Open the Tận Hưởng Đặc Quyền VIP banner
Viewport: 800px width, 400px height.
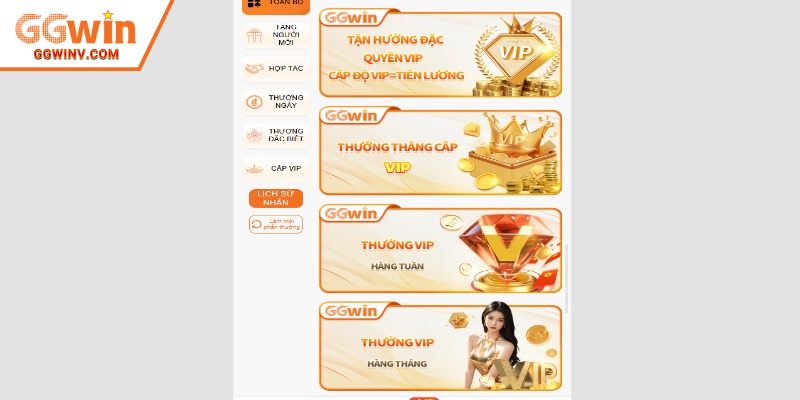coord(440,54)
